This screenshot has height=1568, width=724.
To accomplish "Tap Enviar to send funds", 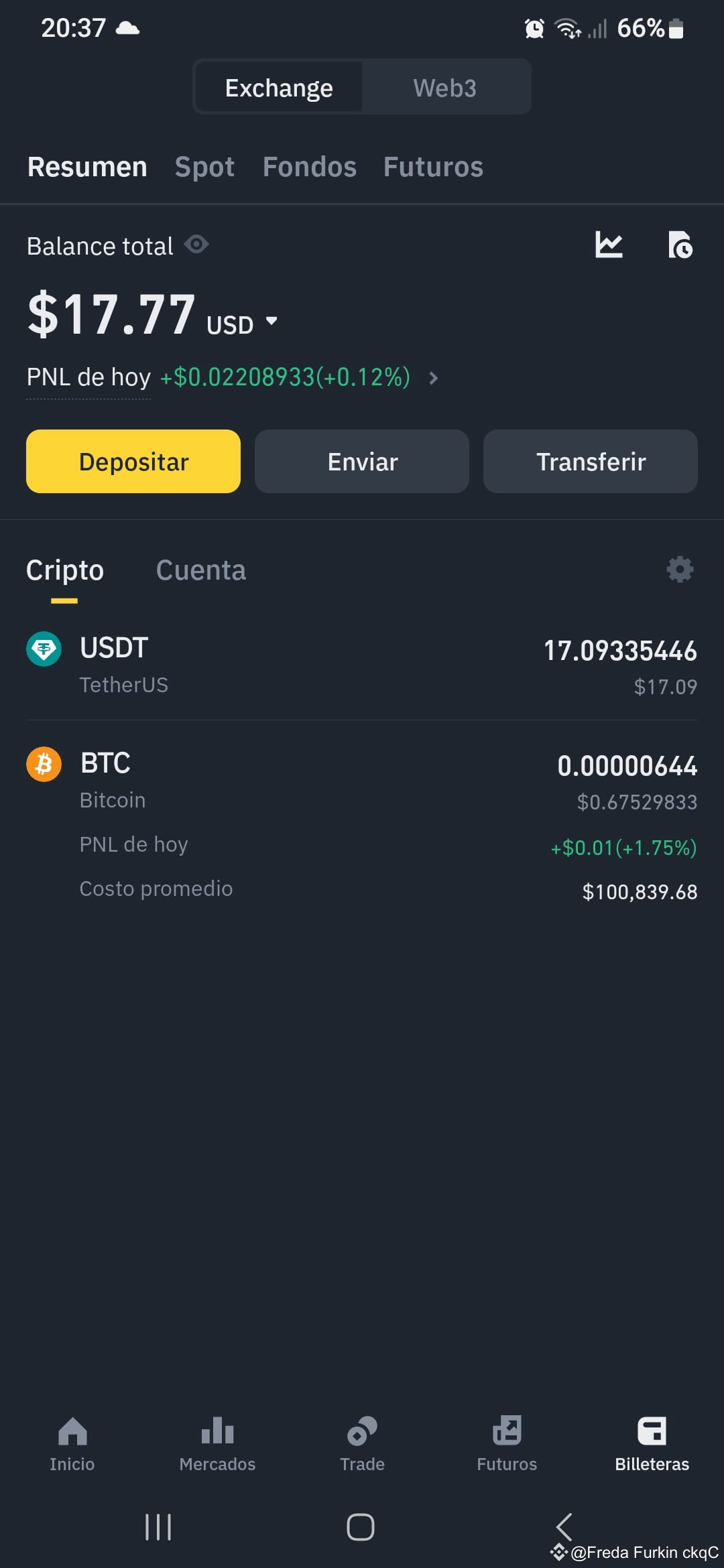I will click(x=362, y=462).
